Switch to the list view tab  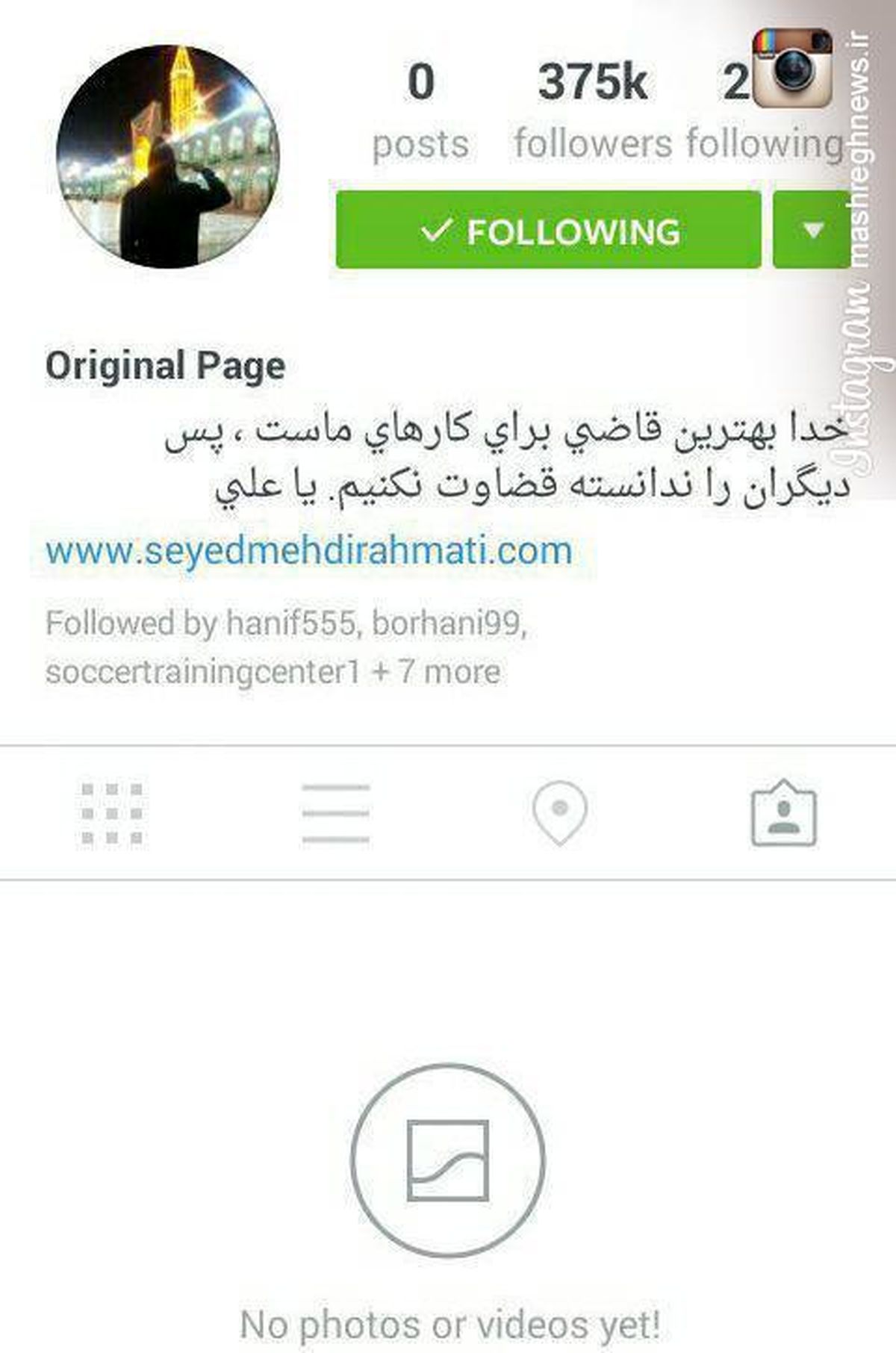[x=335, y=813]
